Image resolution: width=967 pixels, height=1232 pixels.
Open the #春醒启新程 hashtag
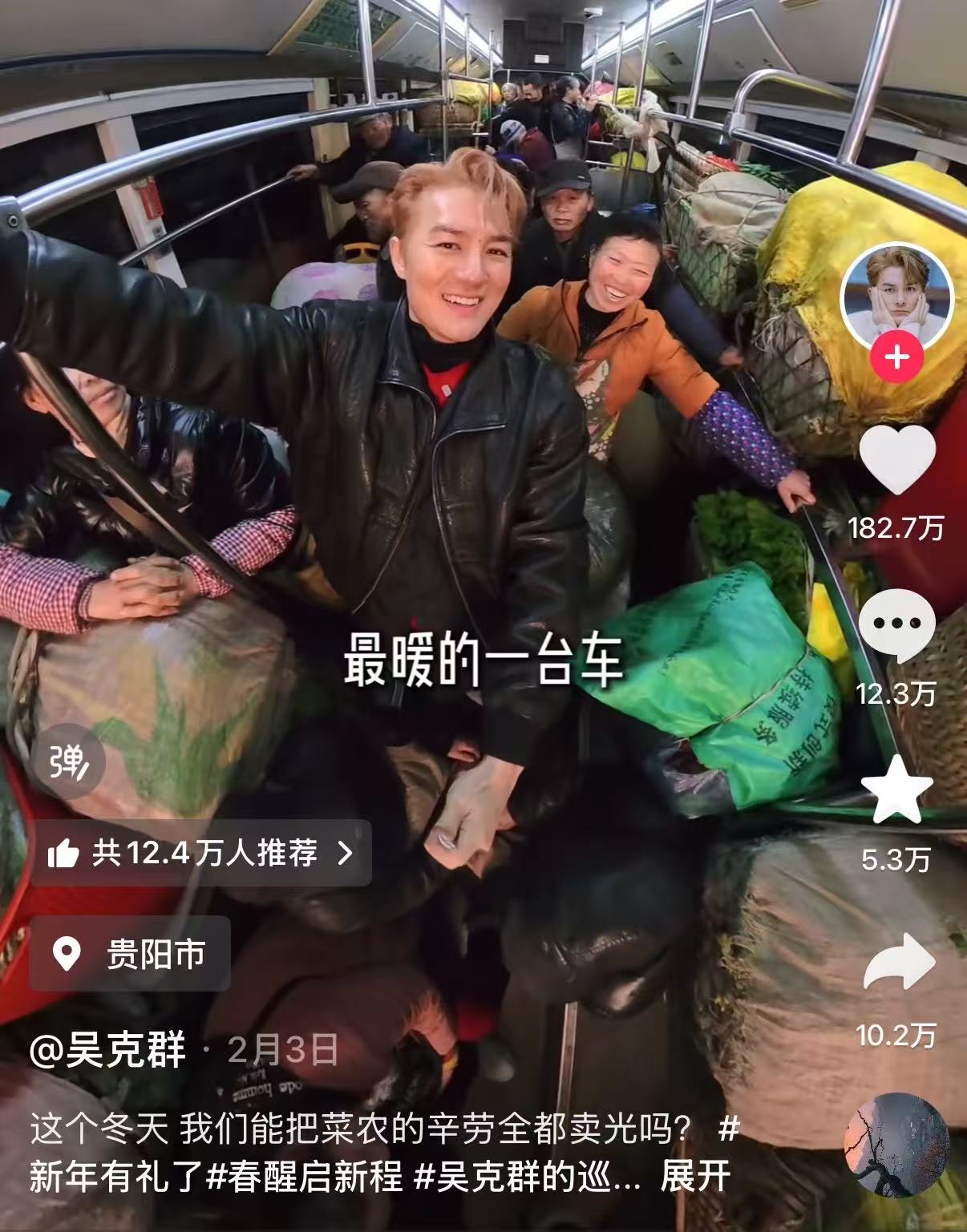point(305,1177)
